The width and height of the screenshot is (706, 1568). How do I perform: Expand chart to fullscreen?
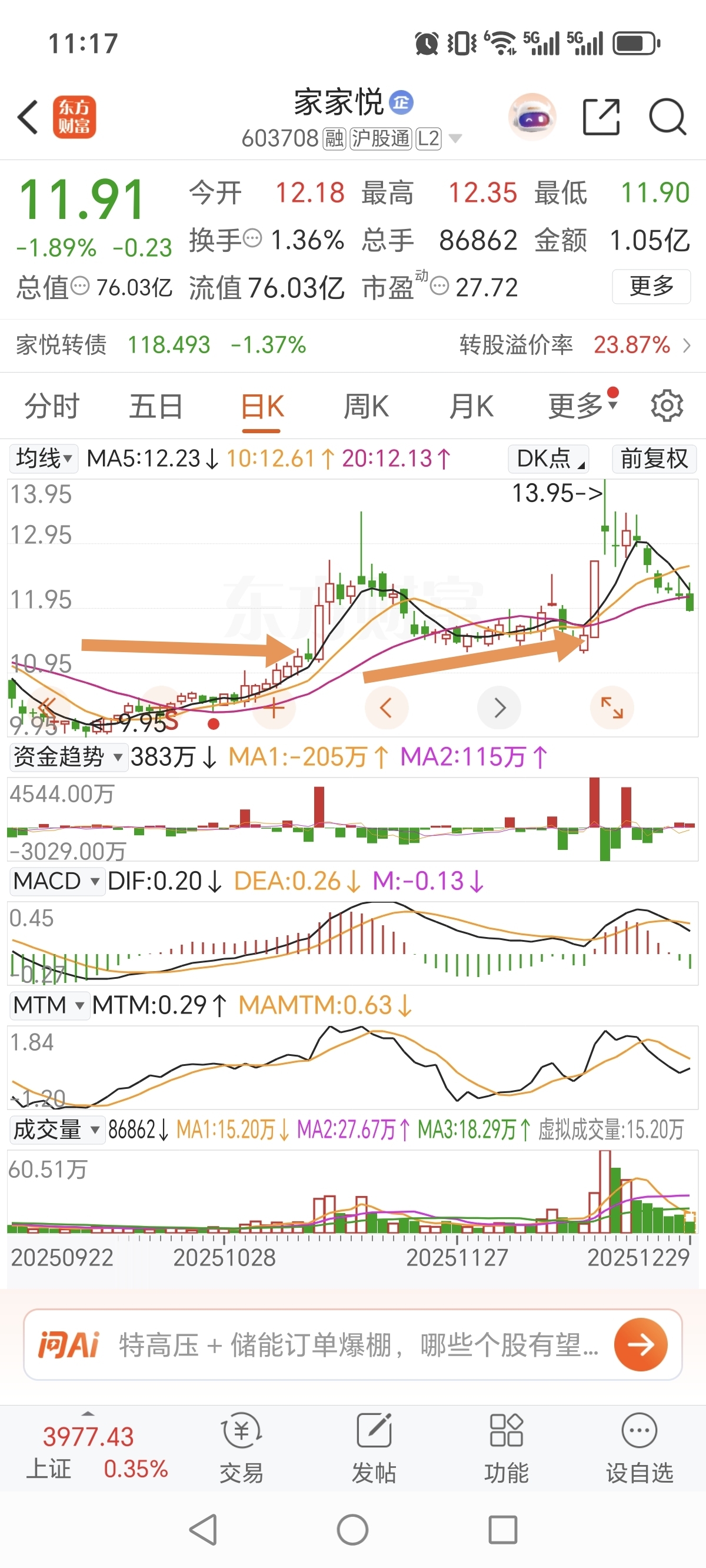click(612, 707)
